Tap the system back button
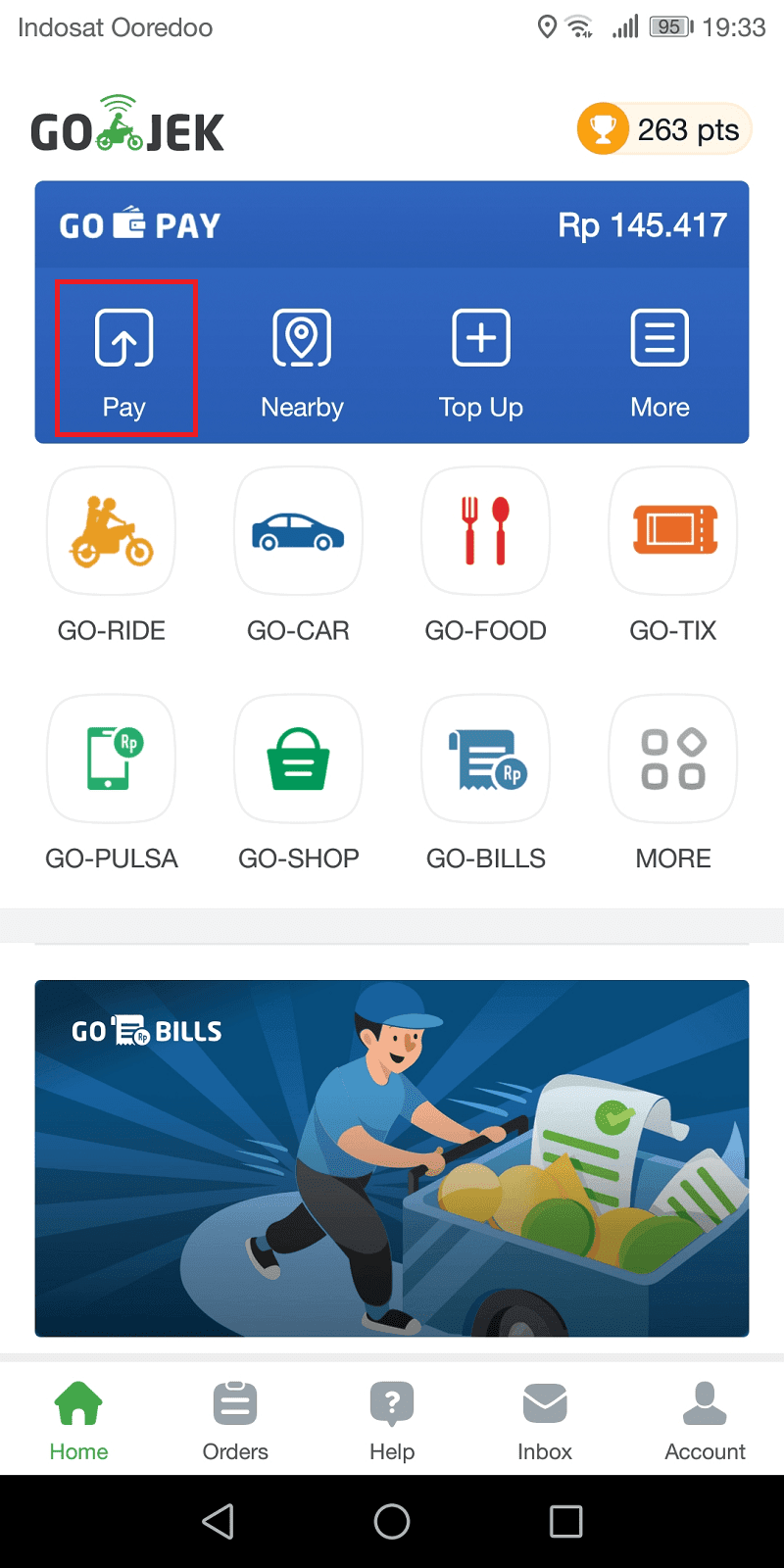This screenshot has height=1568, width=784. tap(218, 1521)
